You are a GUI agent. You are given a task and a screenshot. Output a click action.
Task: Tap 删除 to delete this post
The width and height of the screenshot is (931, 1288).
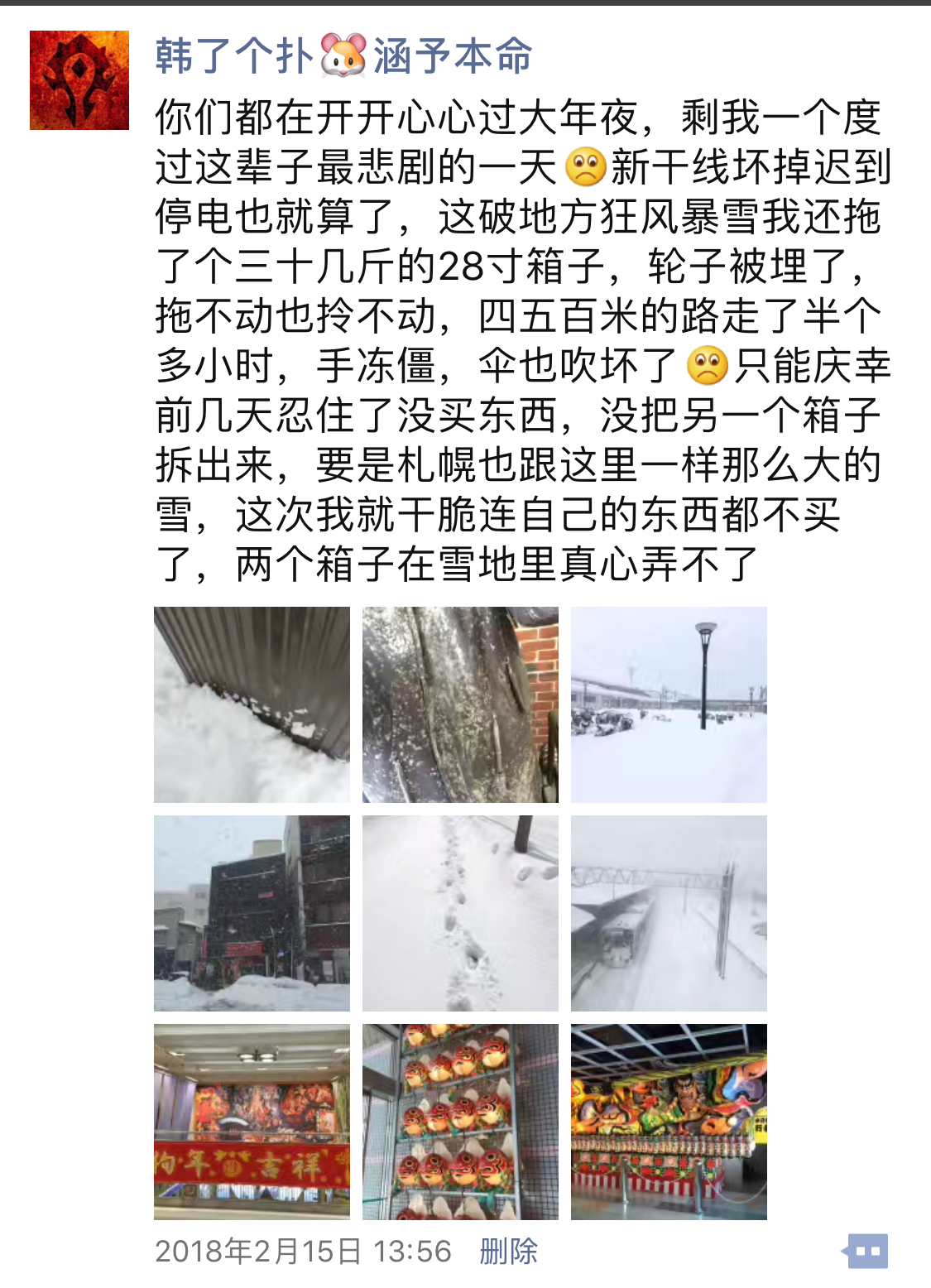(x=508, y=1251)
